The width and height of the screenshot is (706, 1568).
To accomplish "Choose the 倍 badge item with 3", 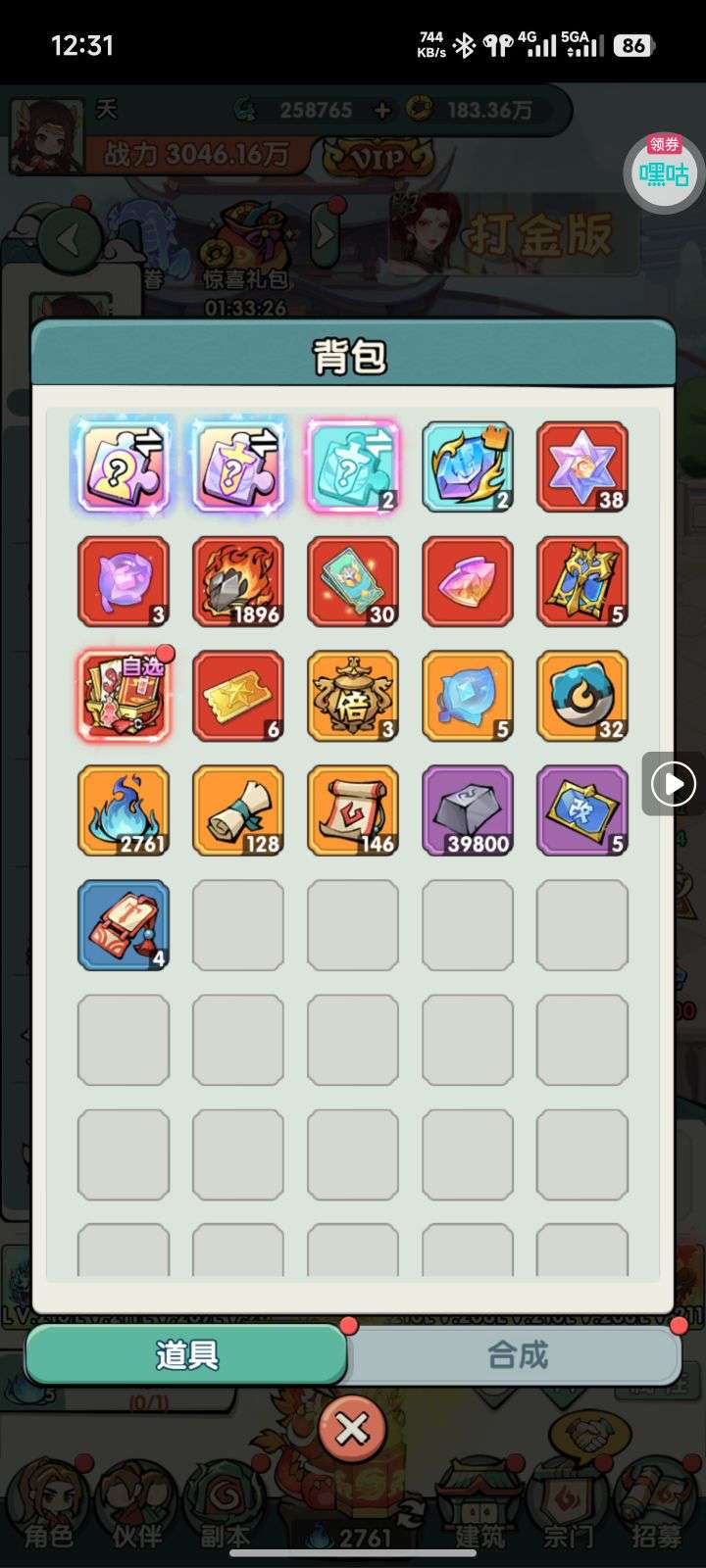I will click(353, 696).
